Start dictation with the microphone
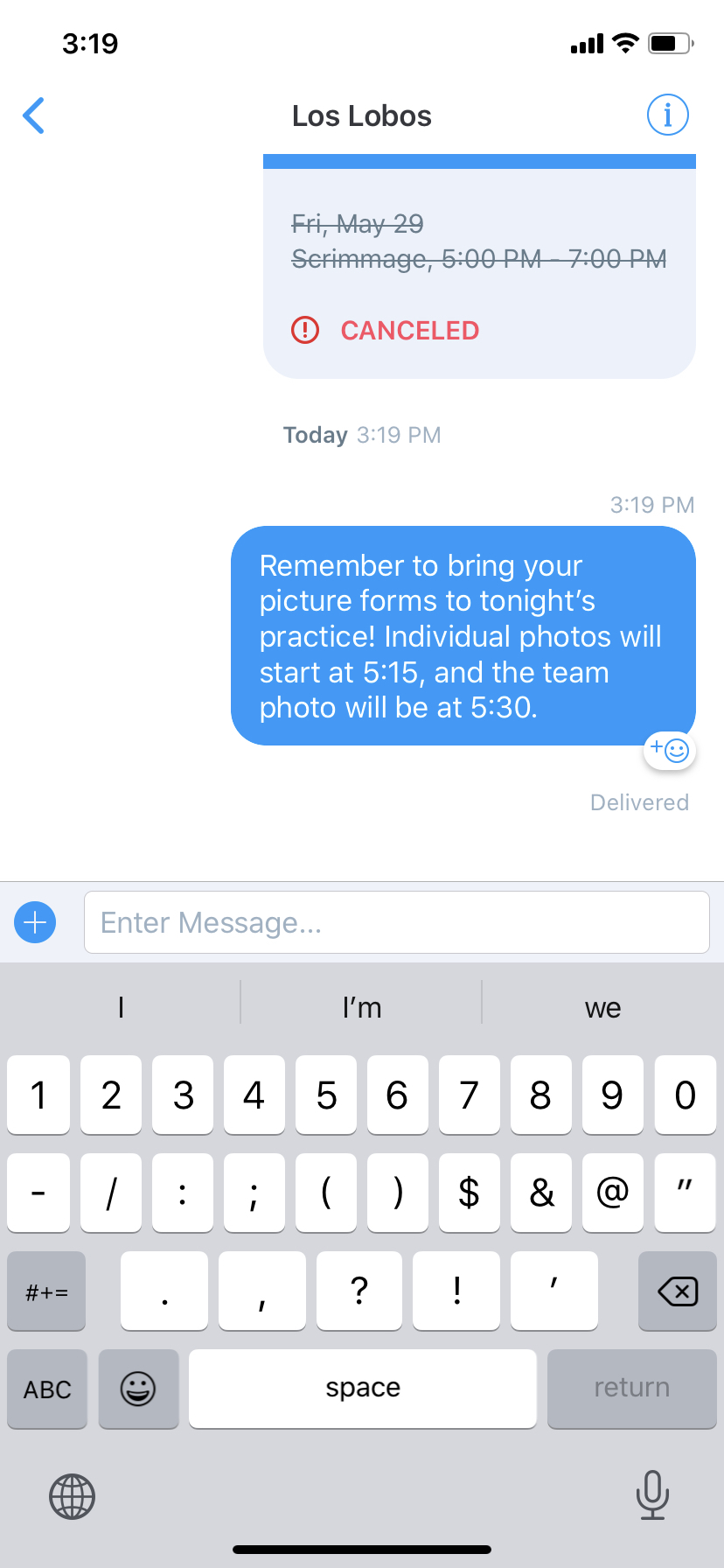Viewport: 724px width, 1568px height. pyautogui.click(x=652, y=1494)
